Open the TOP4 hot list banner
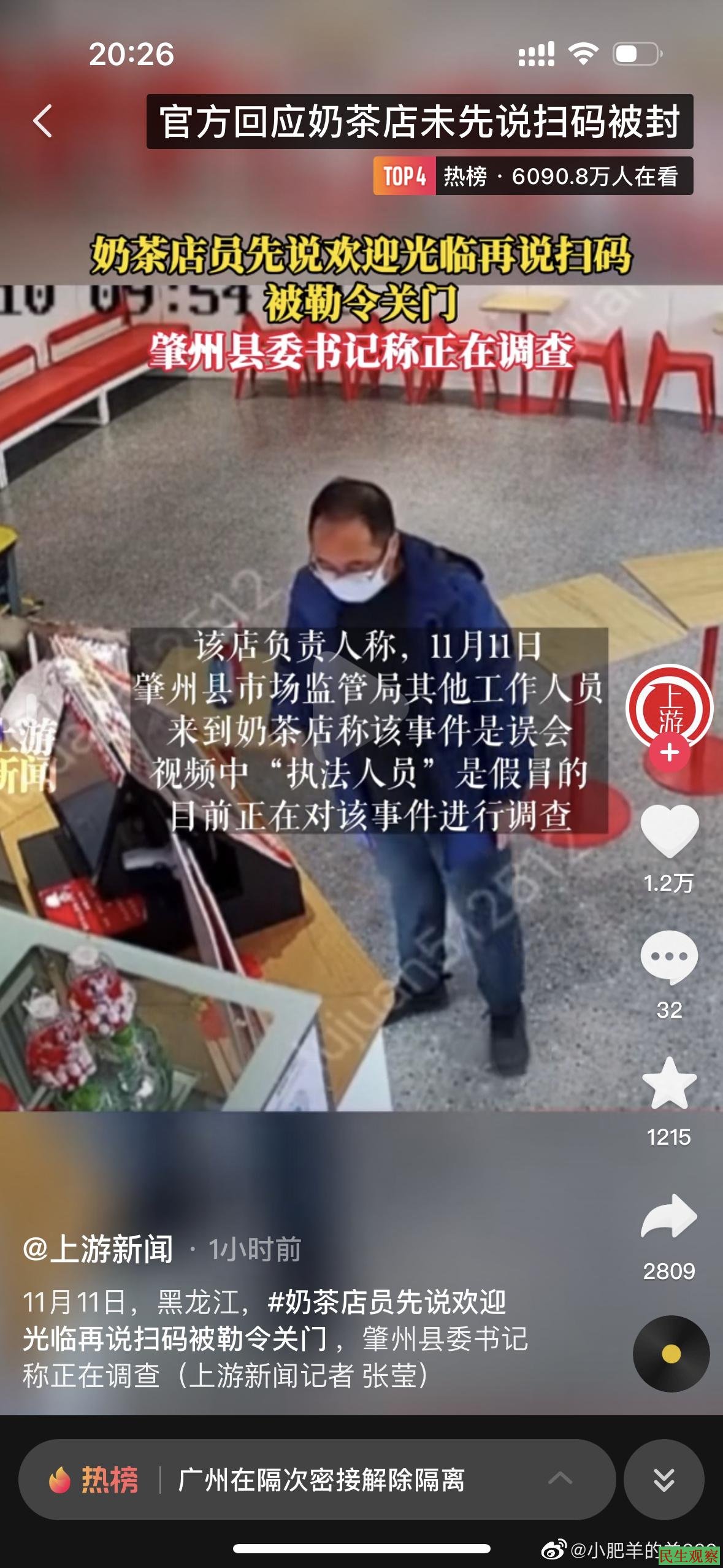The height and width of the screenshot is (1568, 723). click(532, 176)
